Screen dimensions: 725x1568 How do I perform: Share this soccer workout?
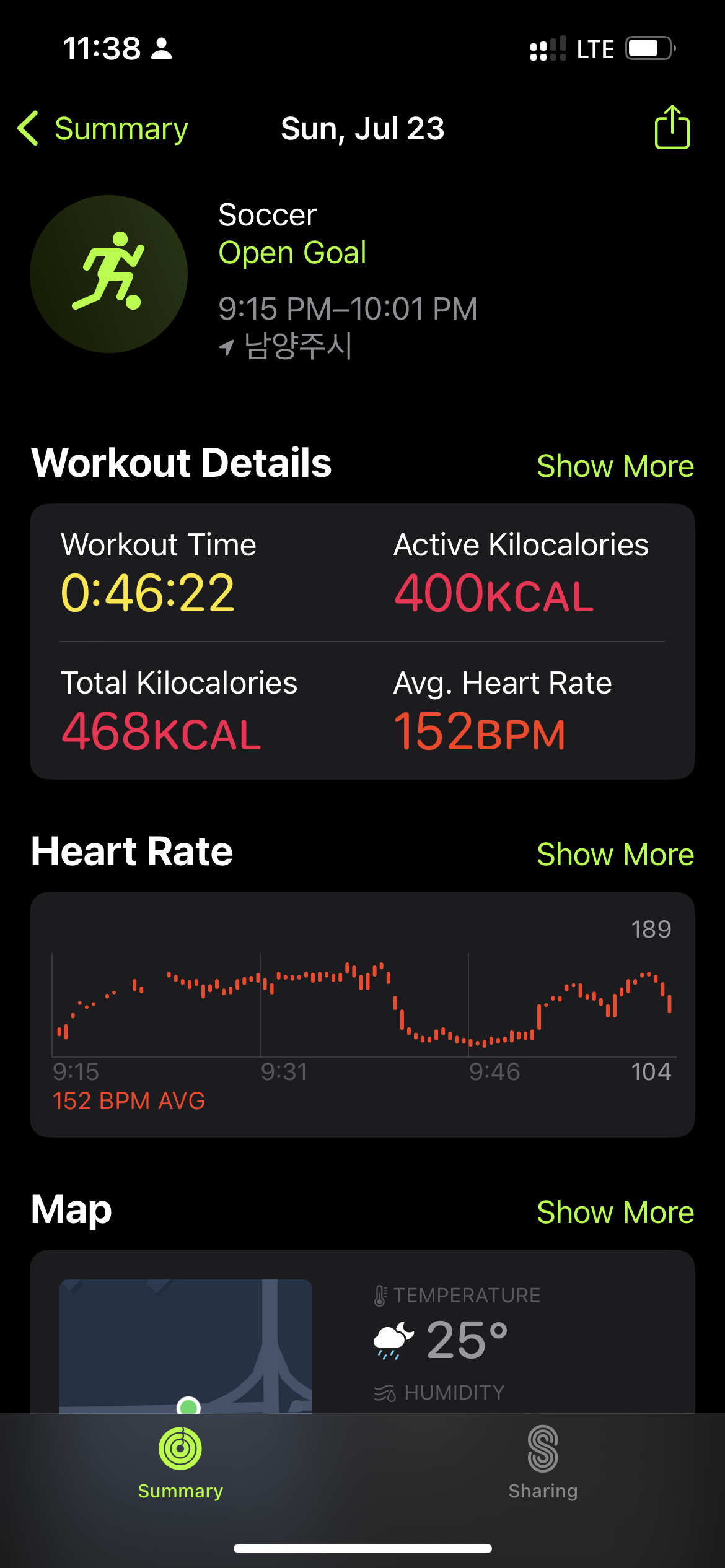tap(672, 127)
